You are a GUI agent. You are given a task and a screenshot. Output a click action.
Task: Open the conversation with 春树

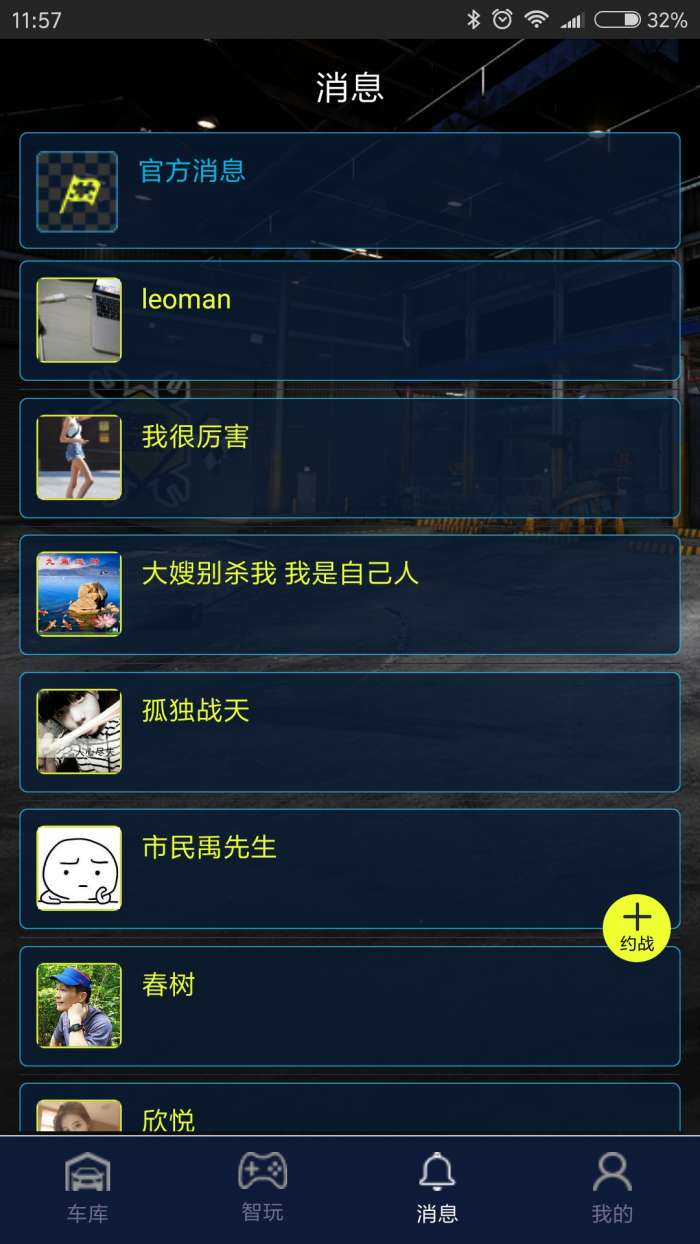350,1005
